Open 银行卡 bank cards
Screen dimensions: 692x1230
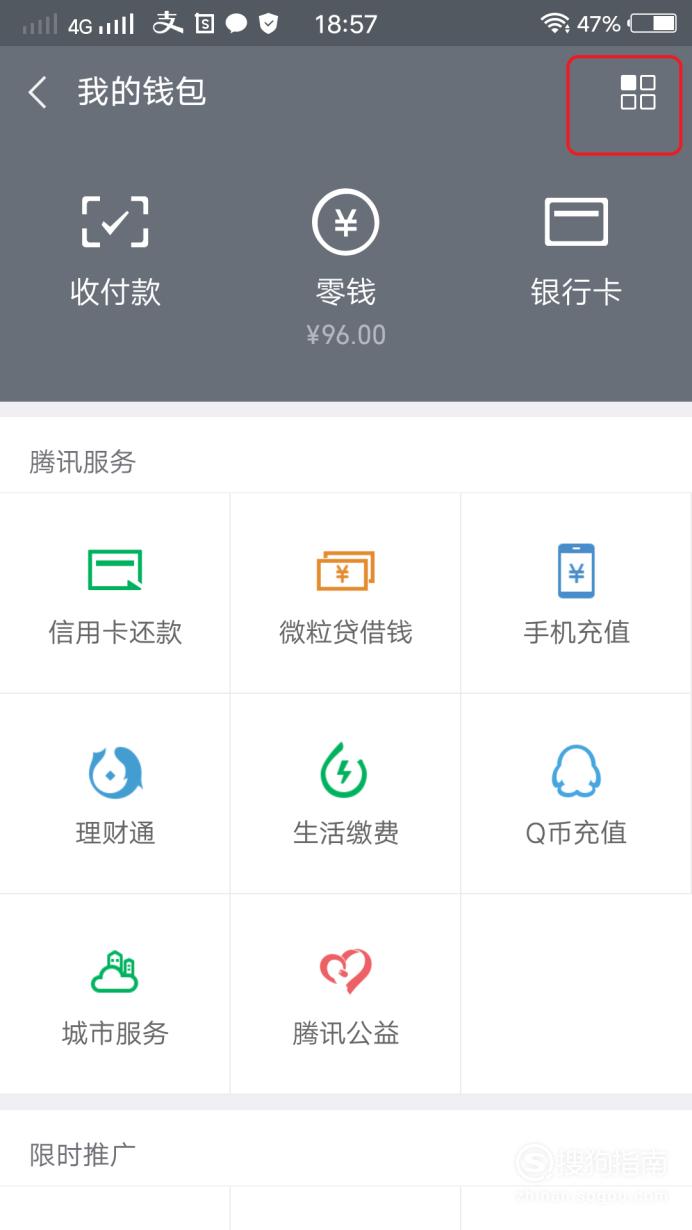click(576, 251)
